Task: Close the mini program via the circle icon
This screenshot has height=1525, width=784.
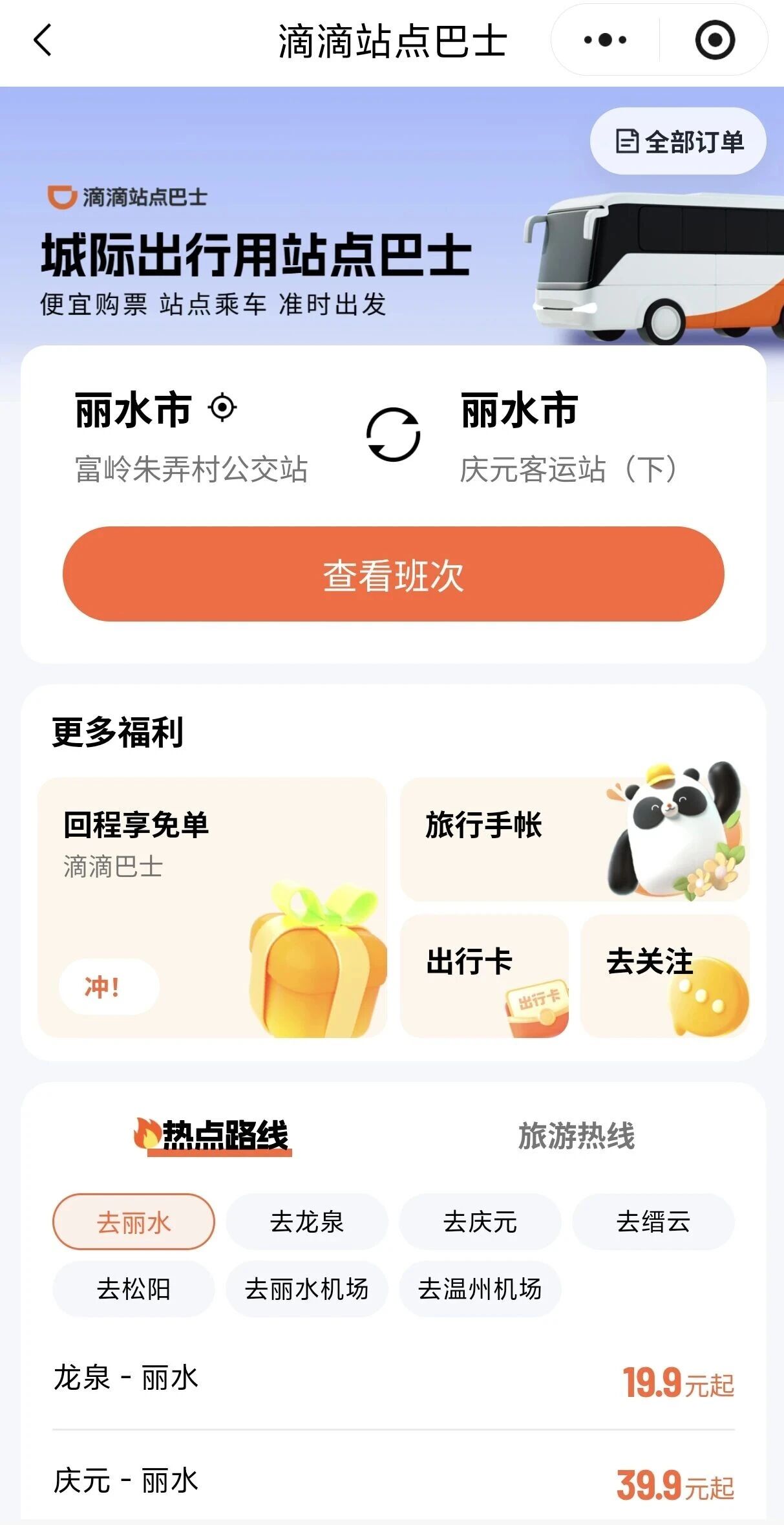Action: click(714, 40)
